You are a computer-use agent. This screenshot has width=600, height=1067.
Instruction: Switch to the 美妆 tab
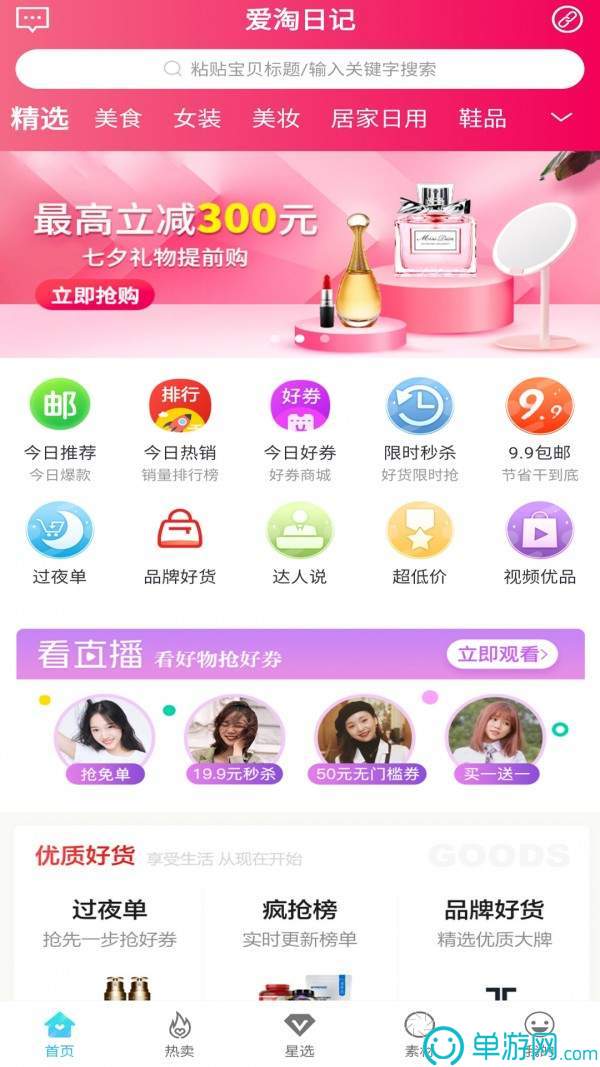(276, 119)
